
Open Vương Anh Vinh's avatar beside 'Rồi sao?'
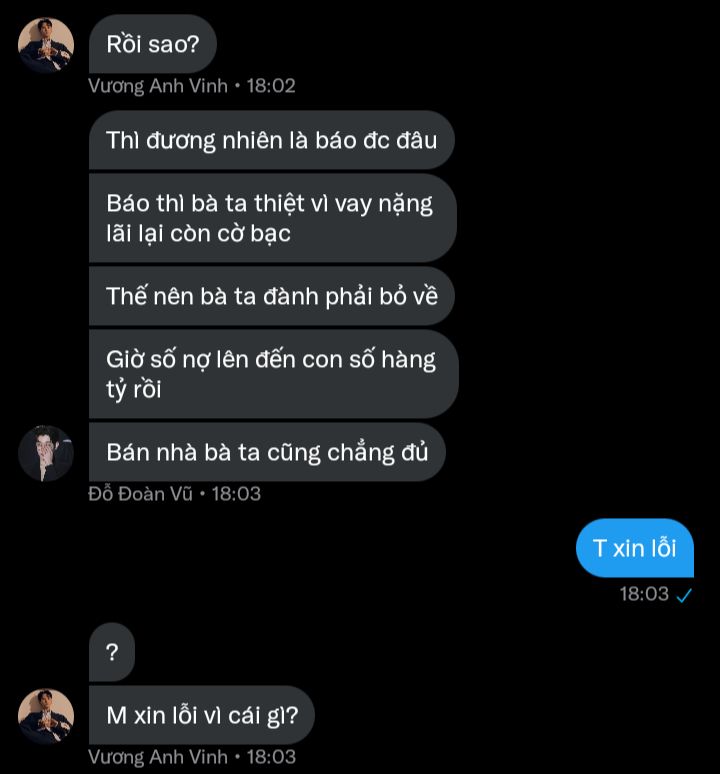tap(46, 45)
